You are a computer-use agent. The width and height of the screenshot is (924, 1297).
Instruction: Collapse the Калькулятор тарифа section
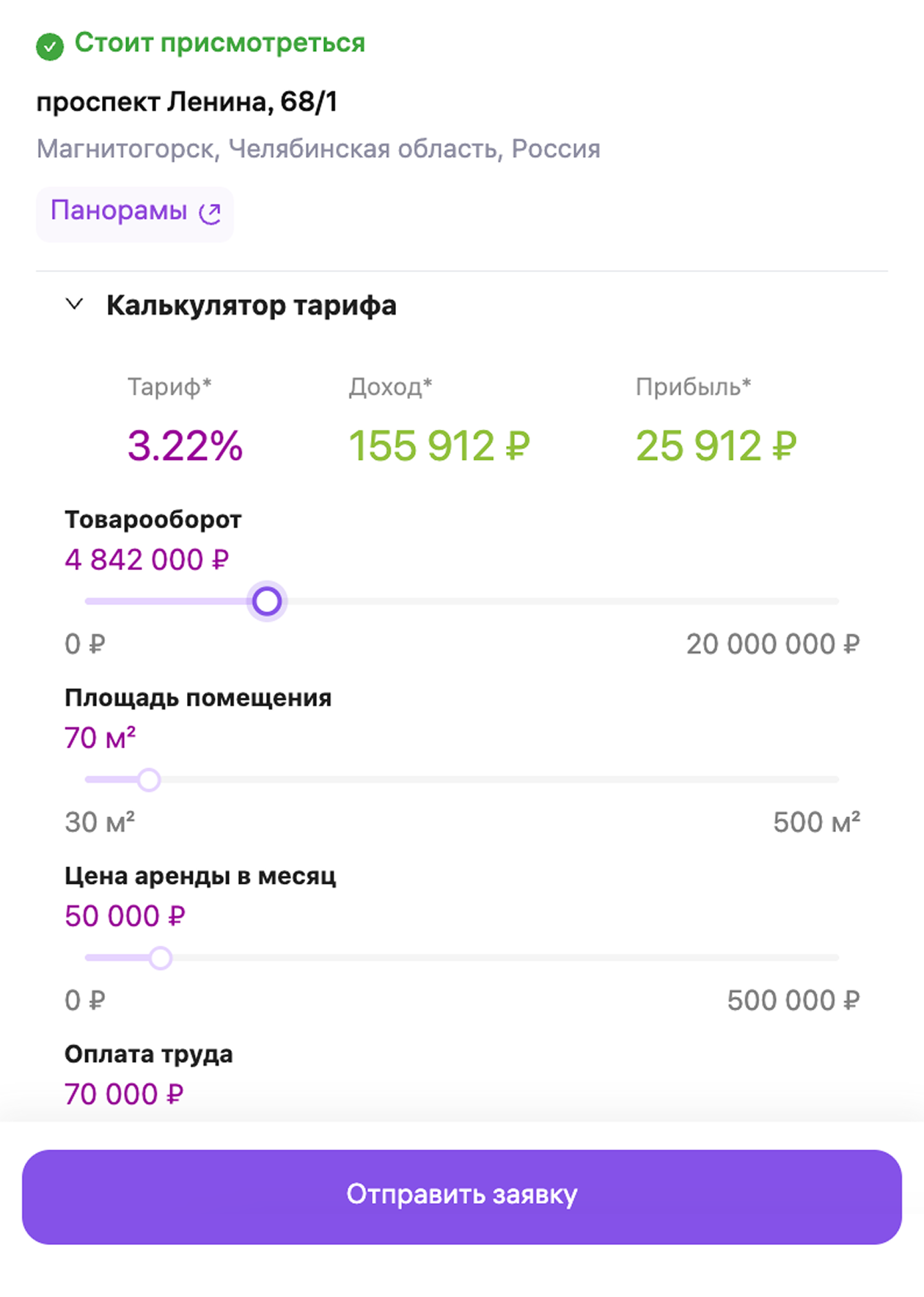pos(75,304)
